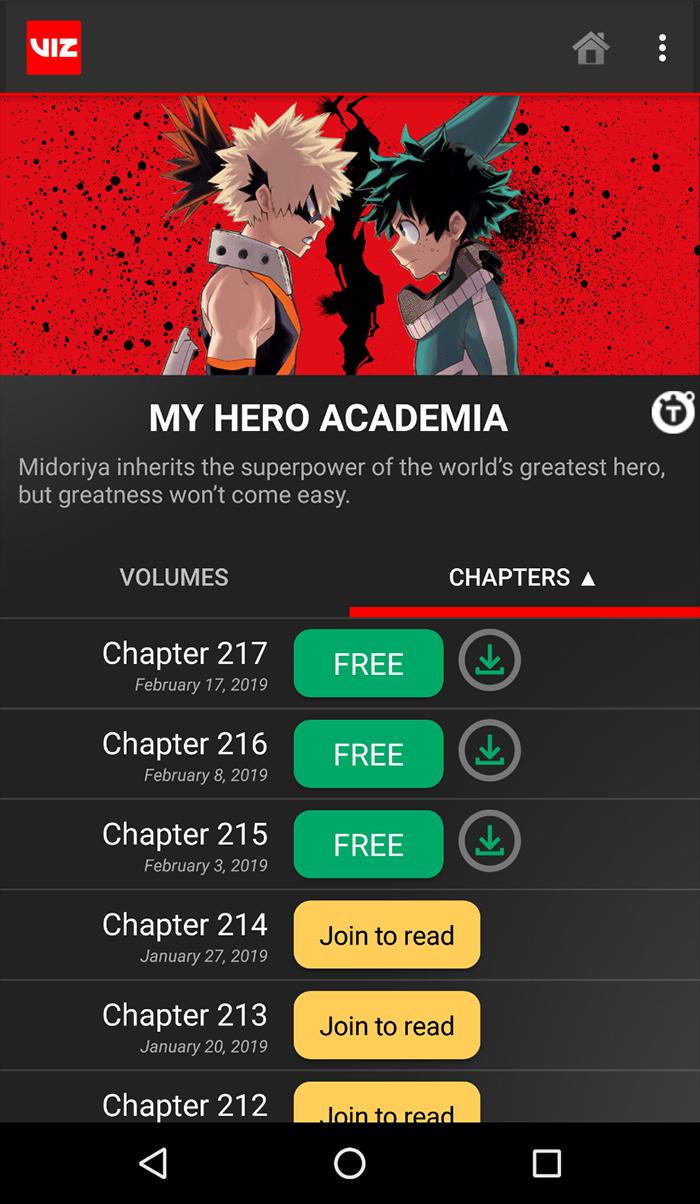Tap Join to read for Chapter 213
The width and height of the screenshot is (700, 1204).
coord(387,1025)
